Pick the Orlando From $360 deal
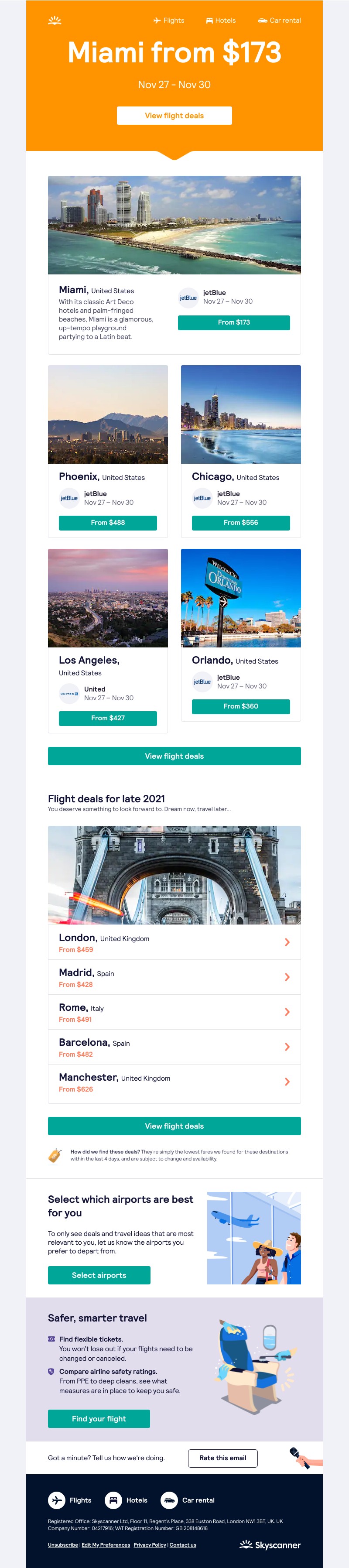Image resolution: width=349 pixels, height=1568 pixels. tap(240, 706)
